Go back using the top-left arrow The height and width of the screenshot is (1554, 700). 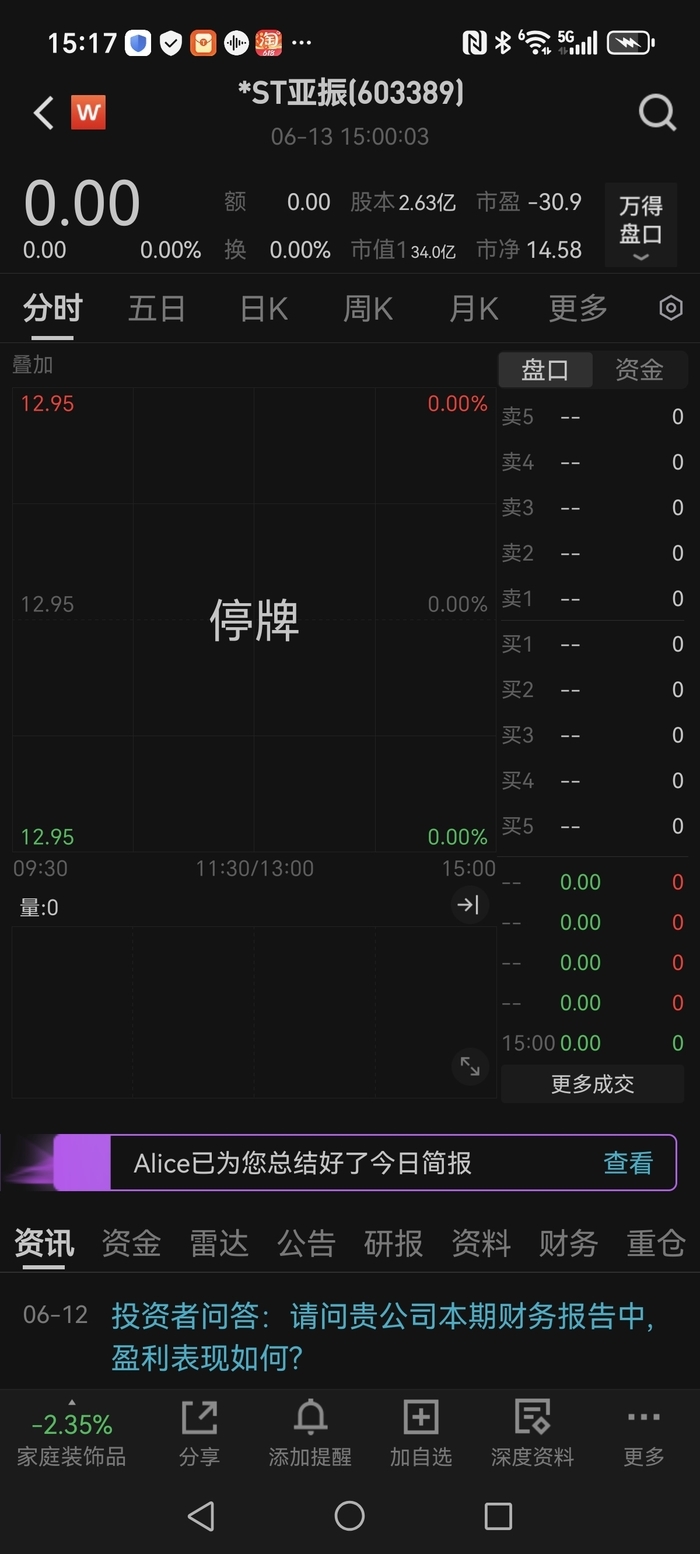tap(43, 113)
